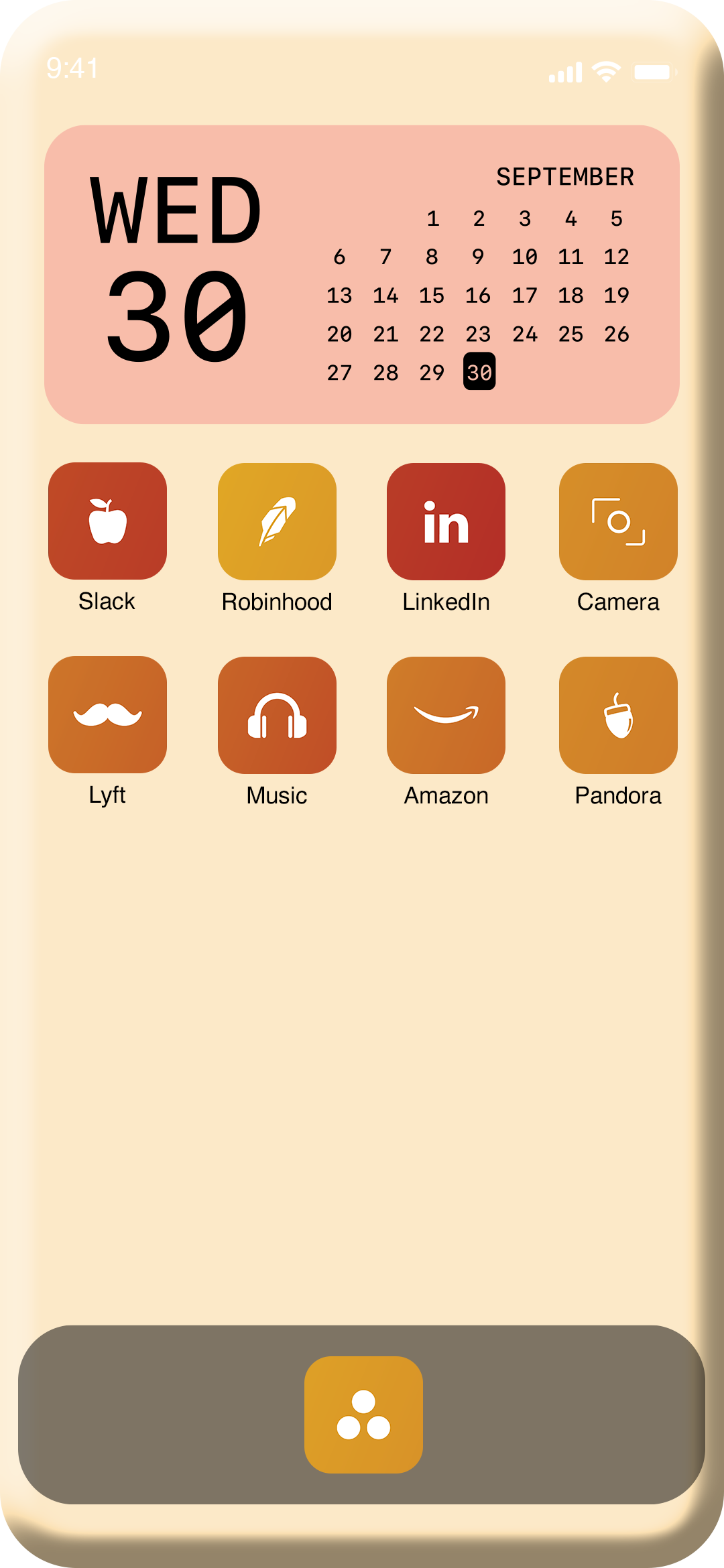
Task: Launch the Music app
Action: click(x=277, y=715)
